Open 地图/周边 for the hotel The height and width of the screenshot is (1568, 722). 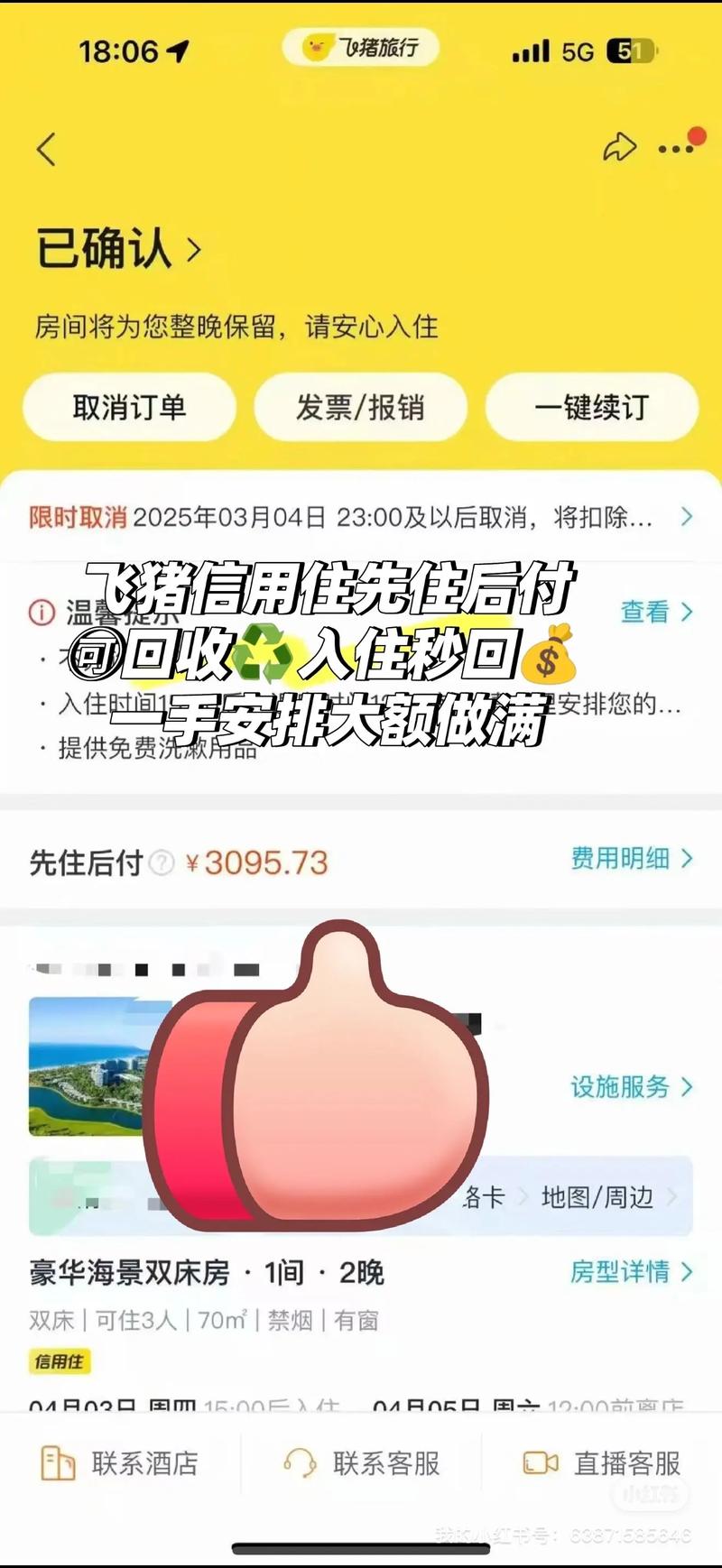point(606,1197)
